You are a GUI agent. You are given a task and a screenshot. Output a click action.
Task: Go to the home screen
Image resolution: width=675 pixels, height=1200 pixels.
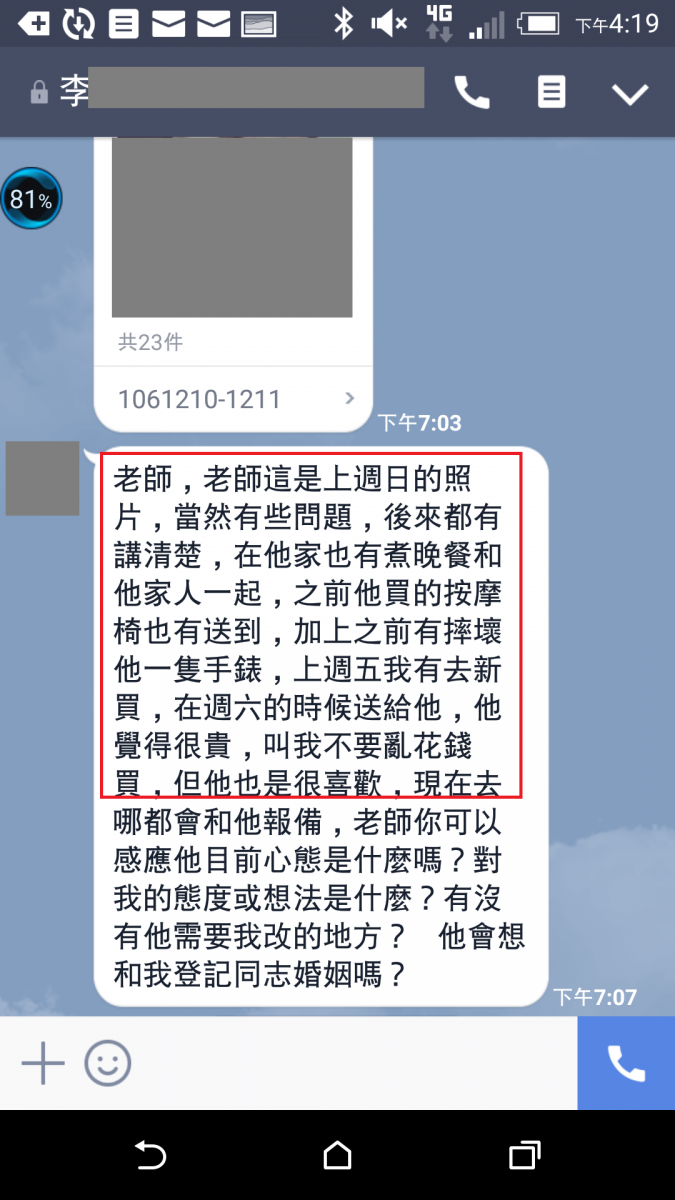click(x=338, y=1156)
